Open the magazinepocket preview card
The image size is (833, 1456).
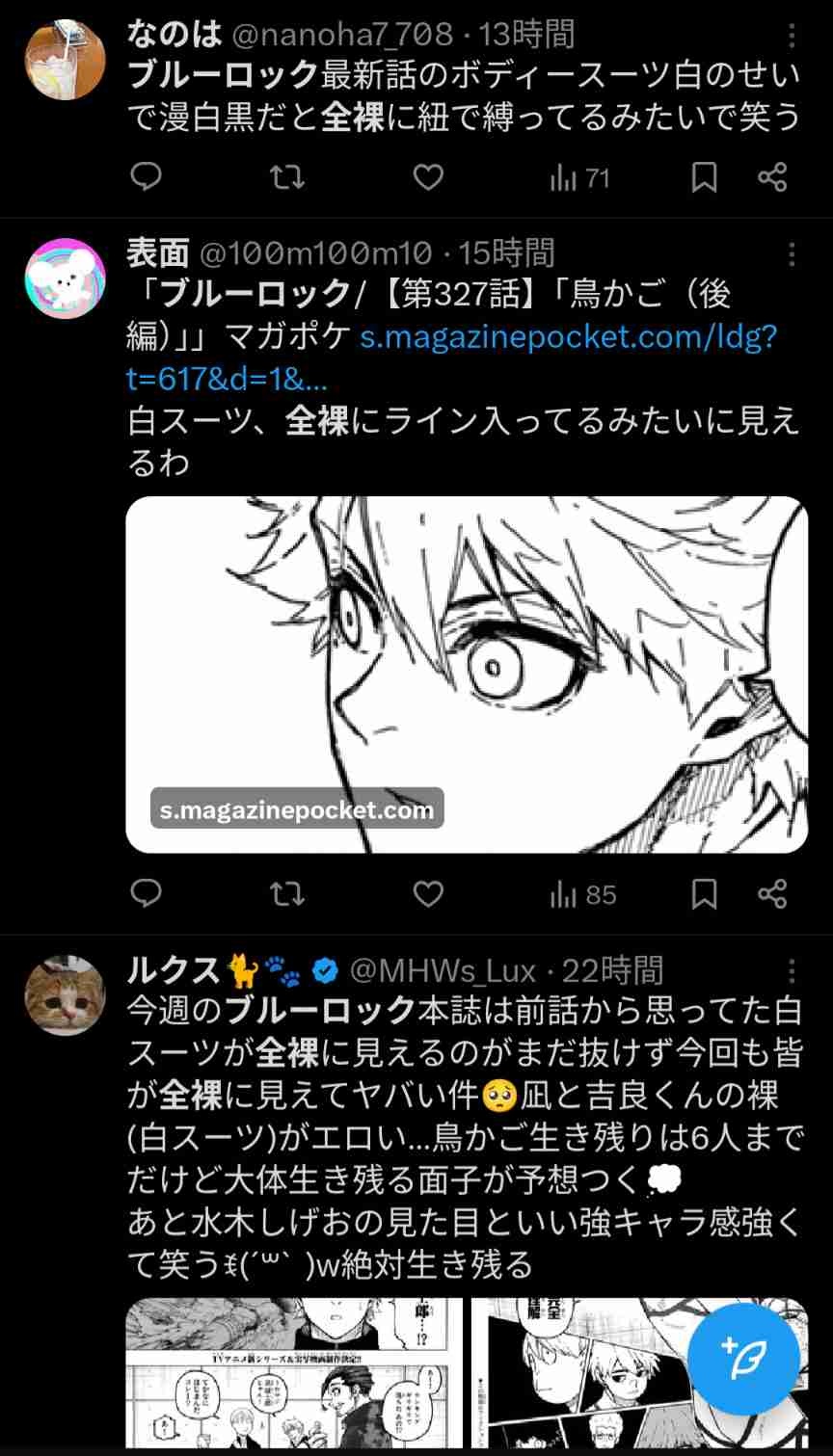coord(467,675)
